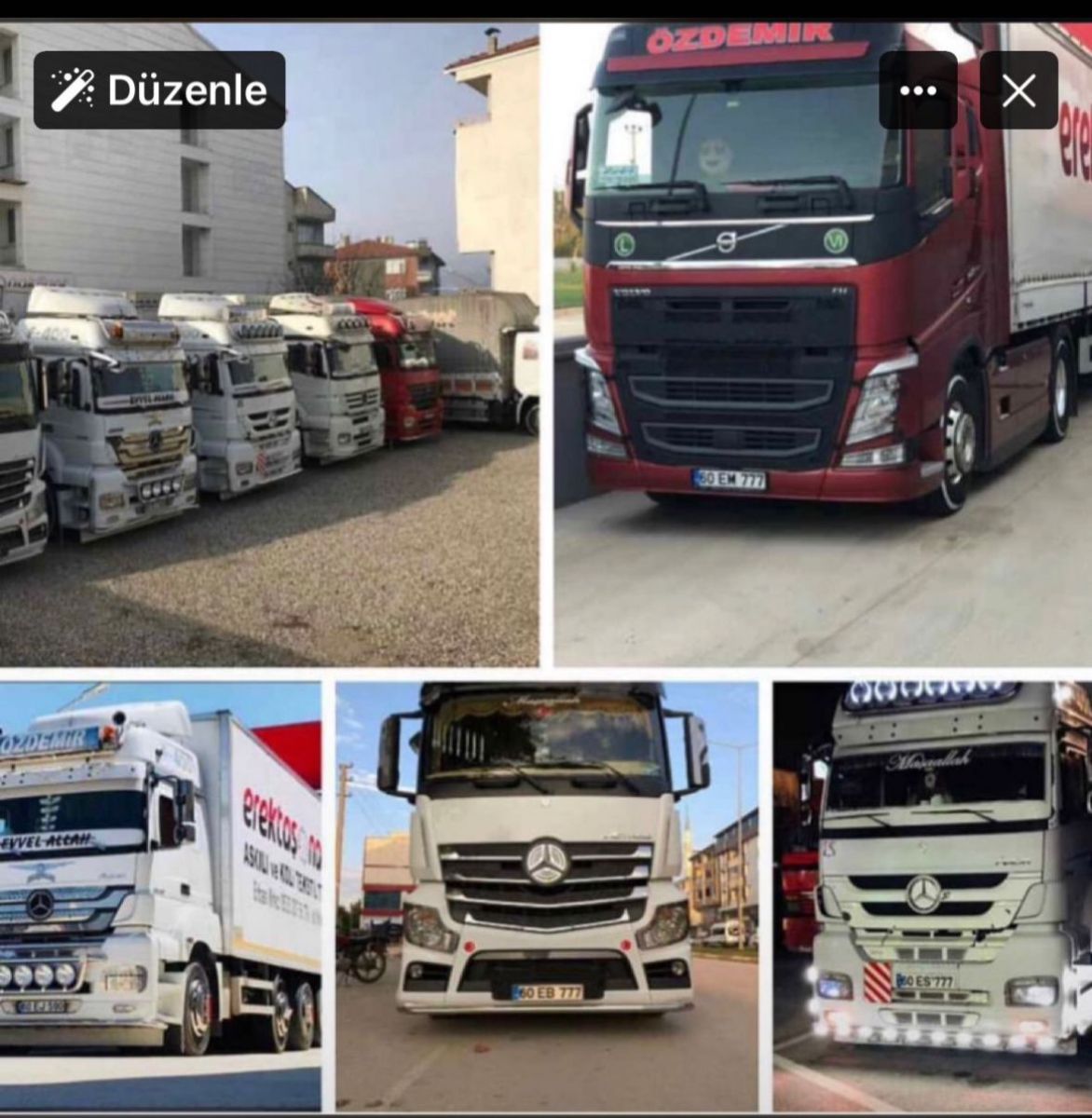1092x1118 pixels.
Task: Close the photo viewer
Action: click(x=1018, y=90)
